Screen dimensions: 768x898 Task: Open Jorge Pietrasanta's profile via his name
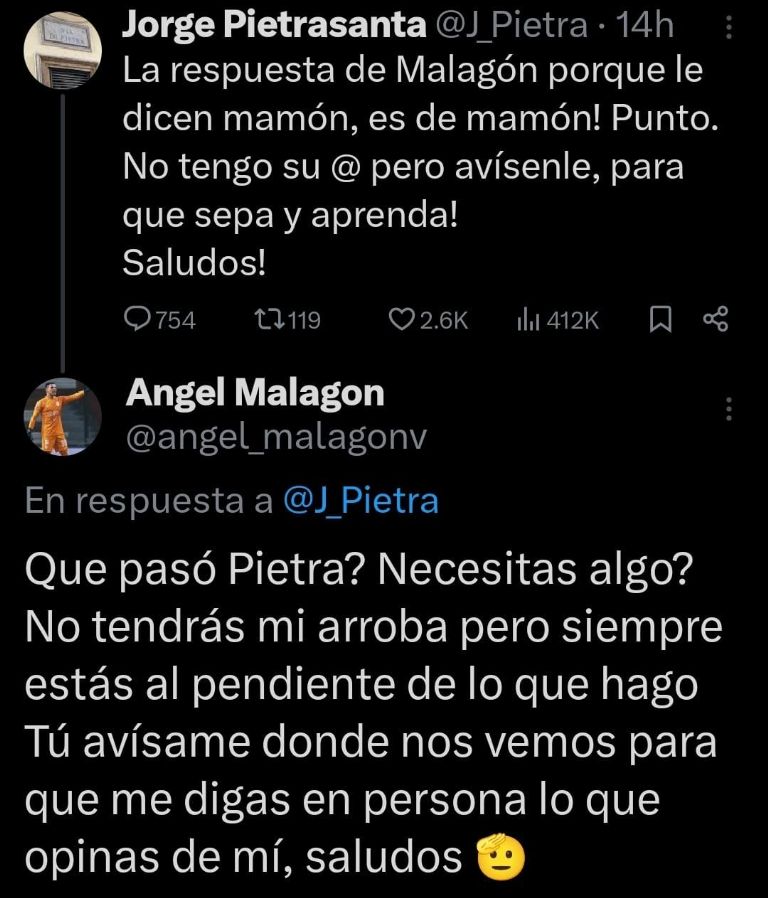255,24
